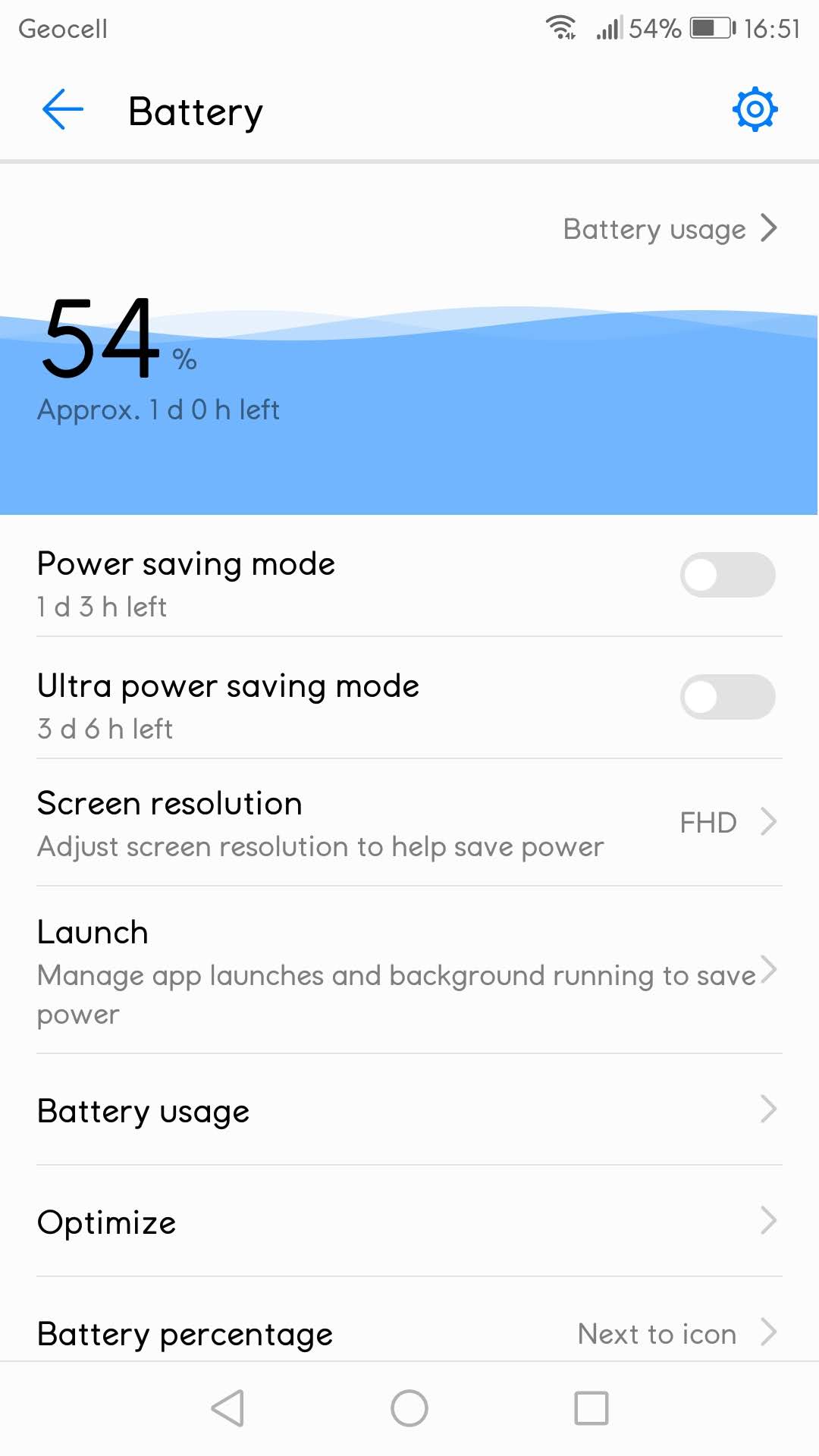Open Screen resolution settings
This screenshot has width=819, height=1456.
point(409,823)
